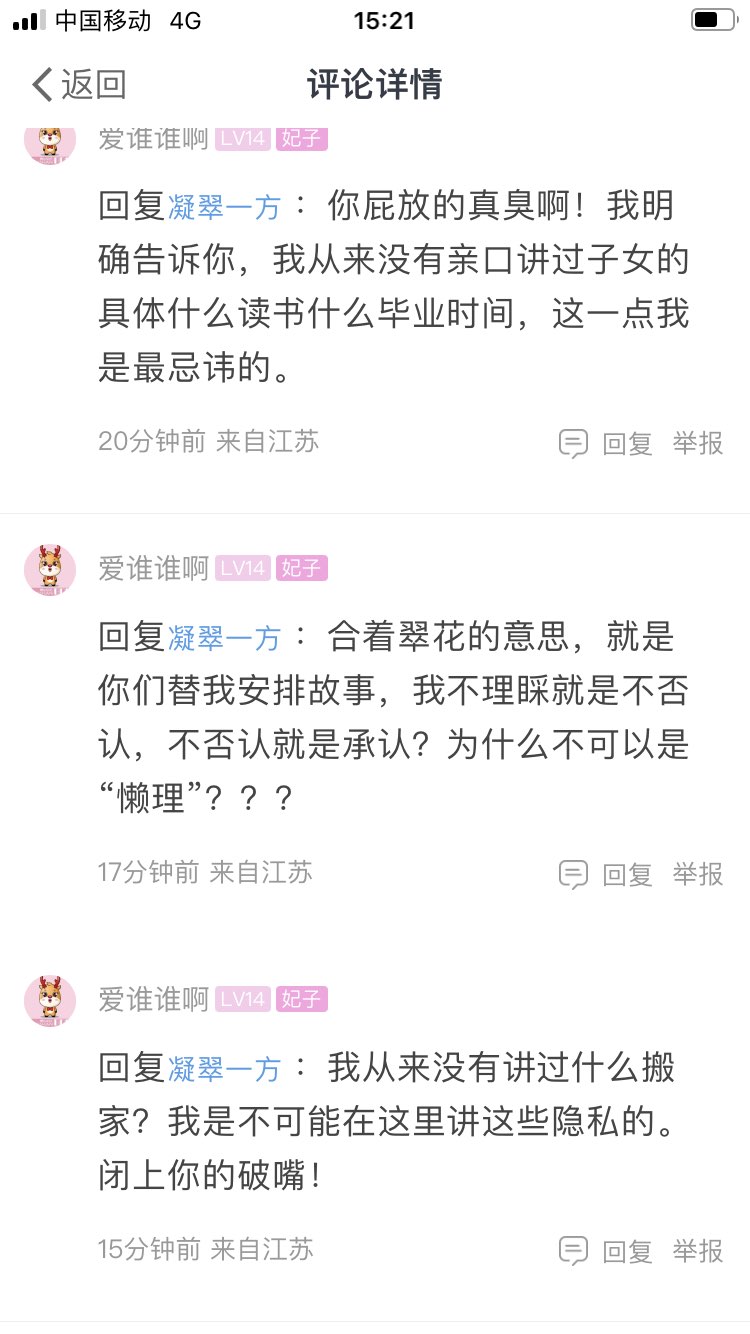Report the comment posted 20分钟前
The height and width of the screenshot is (1334, 750).
698,443
